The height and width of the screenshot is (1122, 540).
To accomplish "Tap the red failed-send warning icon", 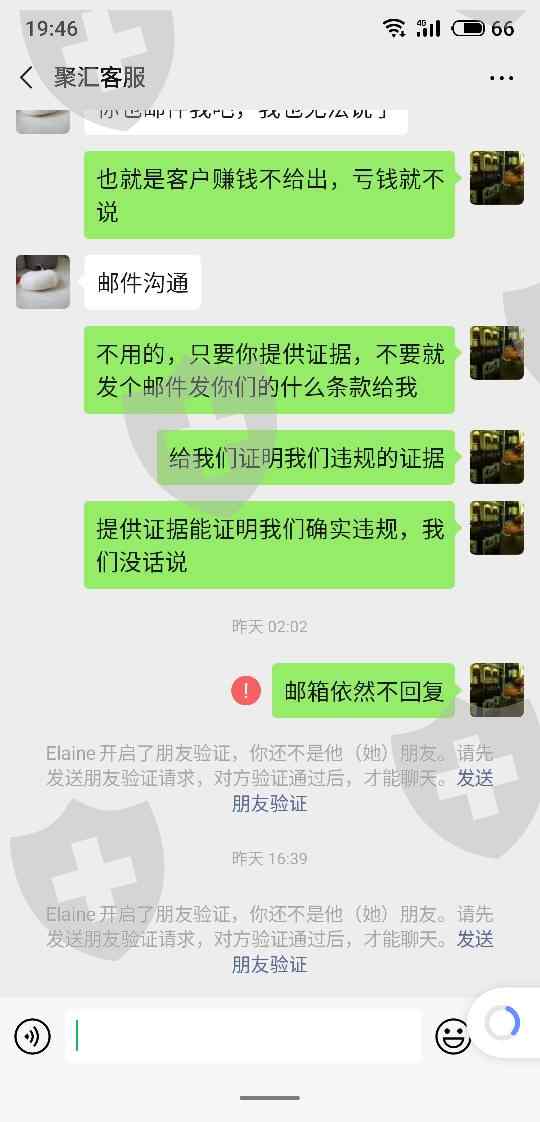I will tap(246, 691).
